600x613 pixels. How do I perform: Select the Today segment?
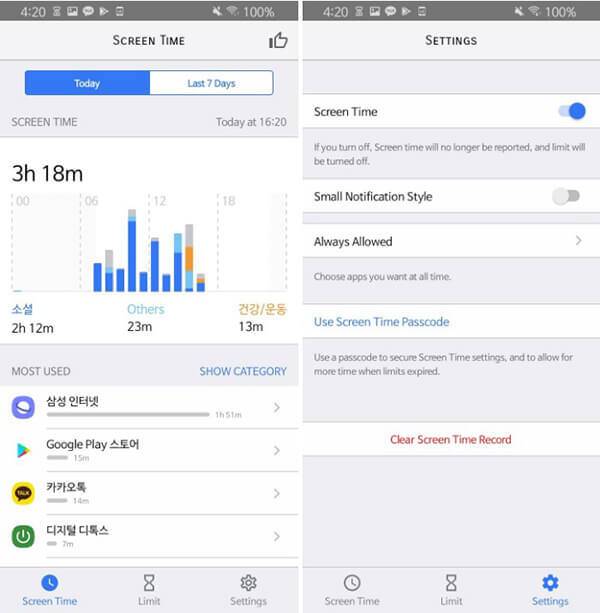87,83
